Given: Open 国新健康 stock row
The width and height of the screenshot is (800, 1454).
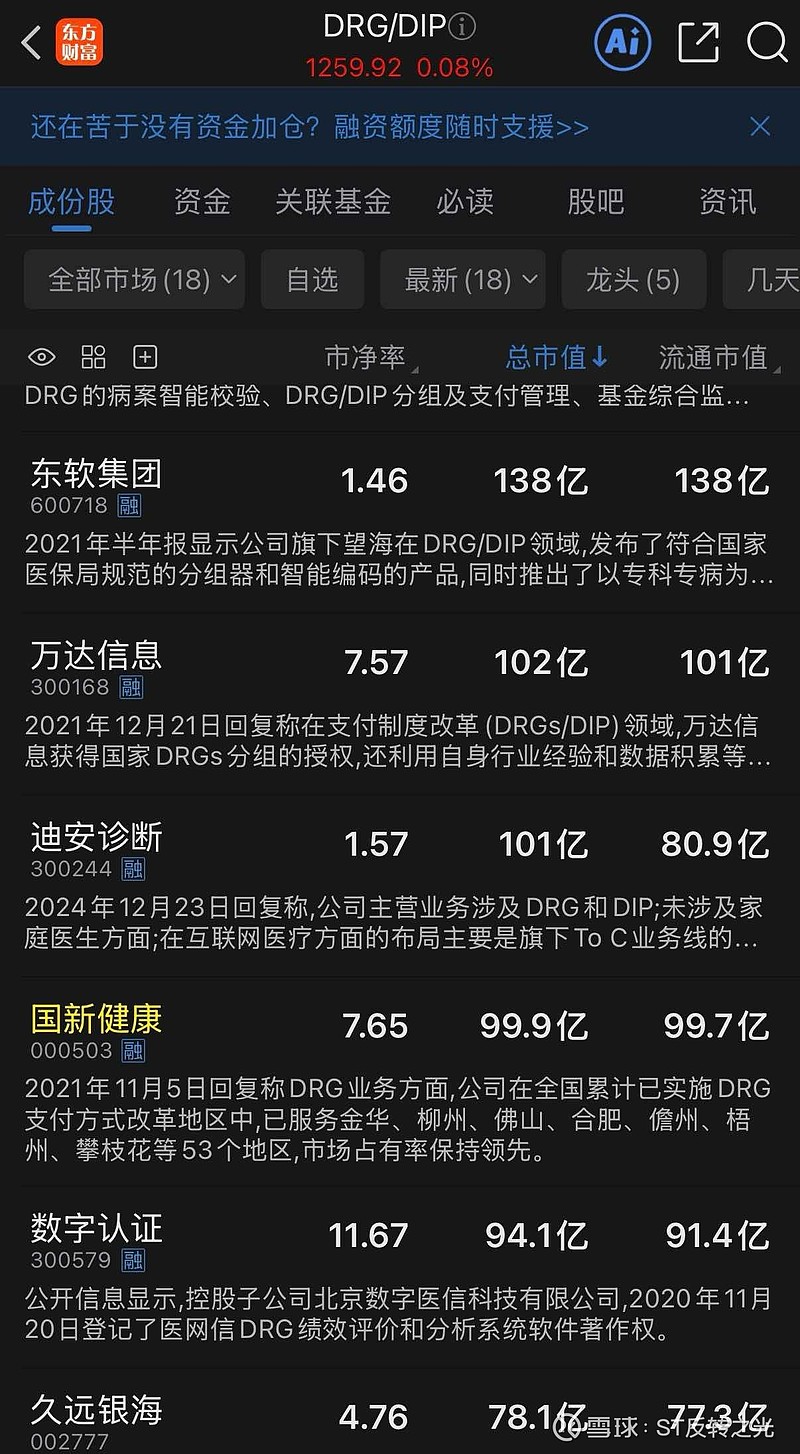Looking at the screenshot, I should click(x=400, y=1078).
